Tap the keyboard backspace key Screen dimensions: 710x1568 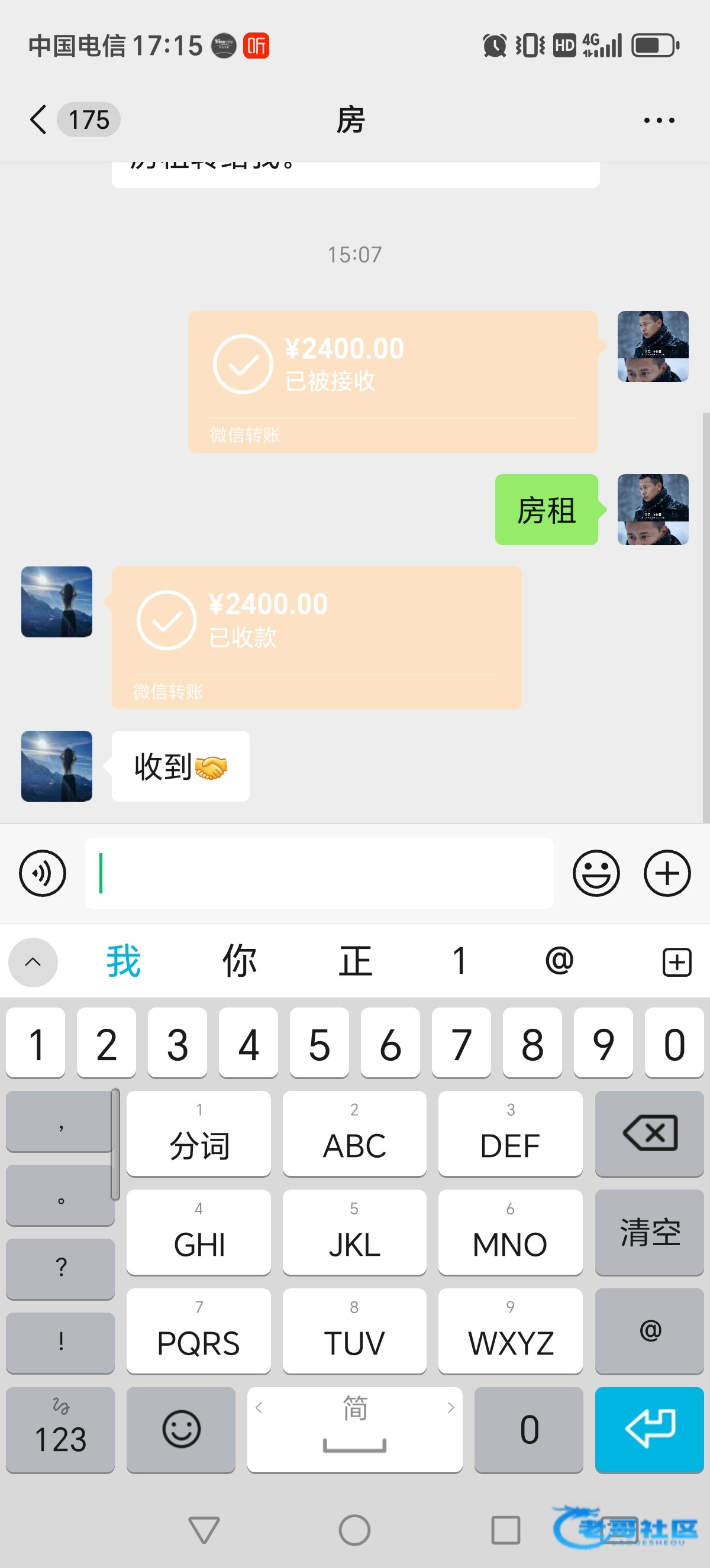pos(649,1133)
